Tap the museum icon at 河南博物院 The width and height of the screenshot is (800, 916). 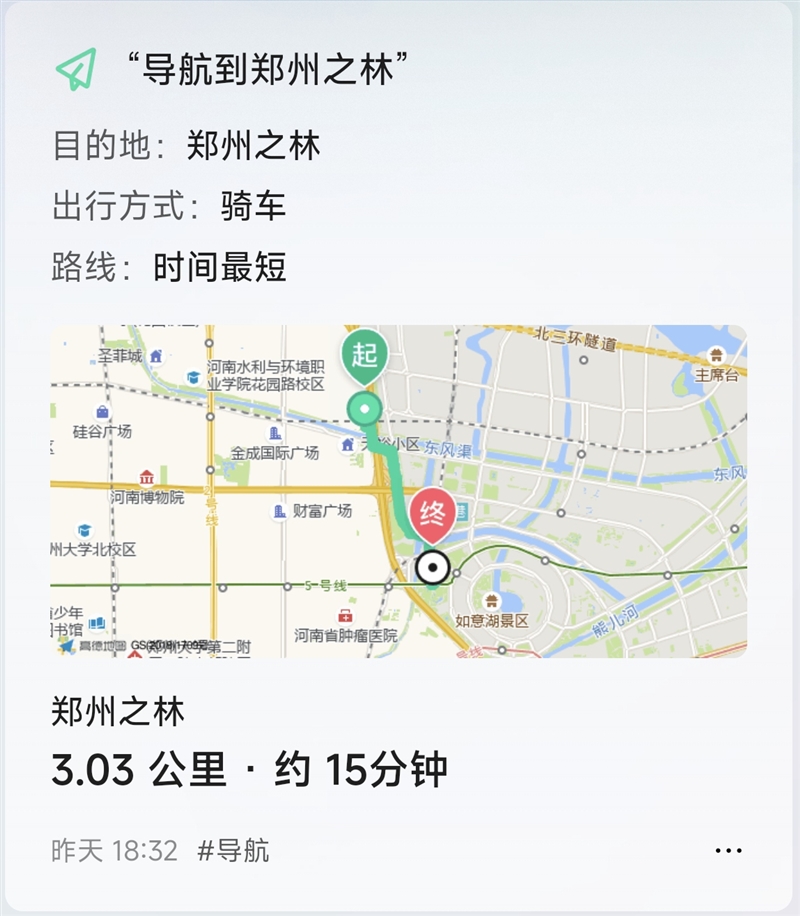(146, 477)
